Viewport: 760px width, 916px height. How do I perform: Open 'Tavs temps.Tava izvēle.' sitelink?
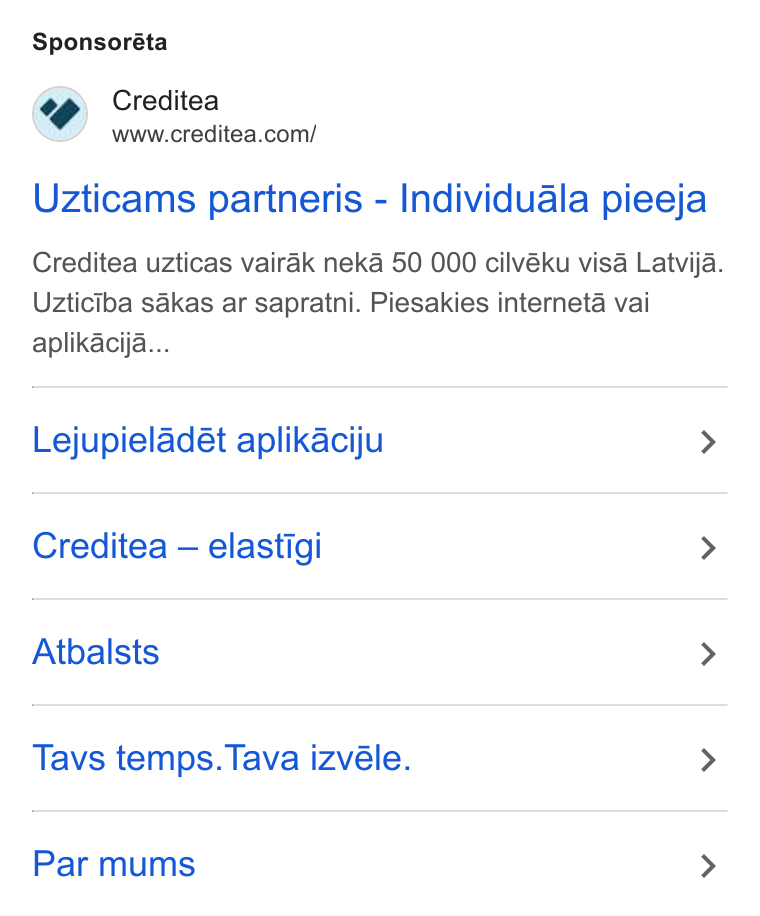pyautogui.click(x=380, y=758)
